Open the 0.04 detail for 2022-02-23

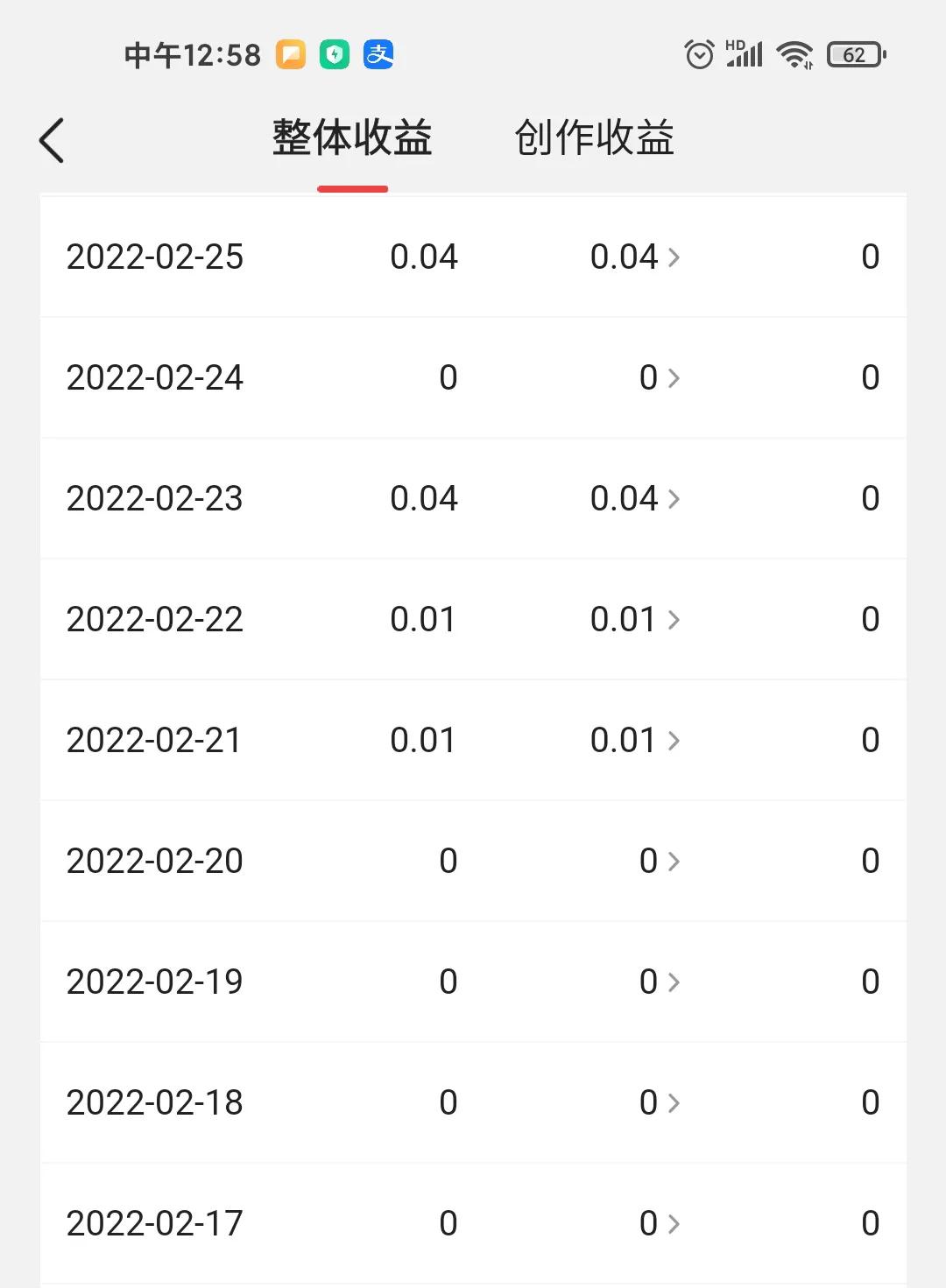pyautogui.click(x=636, y=499)
